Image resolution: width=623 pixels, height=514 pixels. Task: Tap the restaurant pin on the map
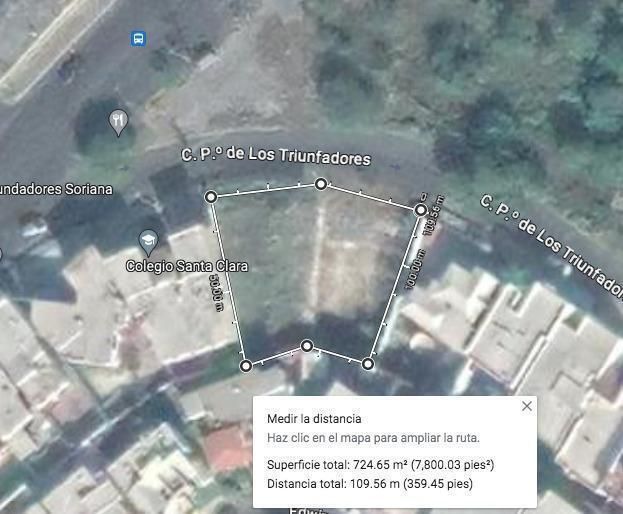point(118,123)
